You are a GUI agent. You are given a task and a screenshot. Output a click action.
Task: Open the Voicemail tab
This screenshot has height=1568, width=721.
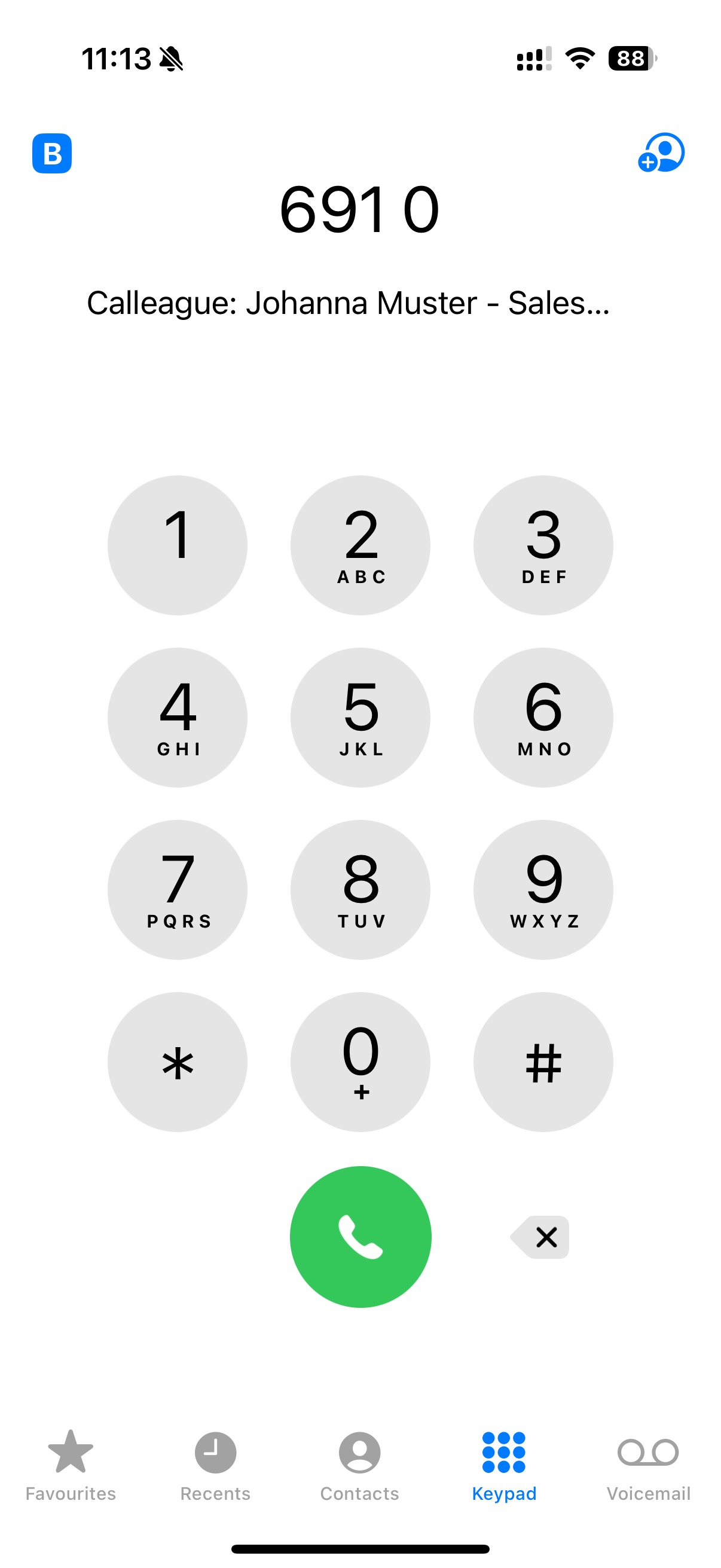tap(648, 1465)
